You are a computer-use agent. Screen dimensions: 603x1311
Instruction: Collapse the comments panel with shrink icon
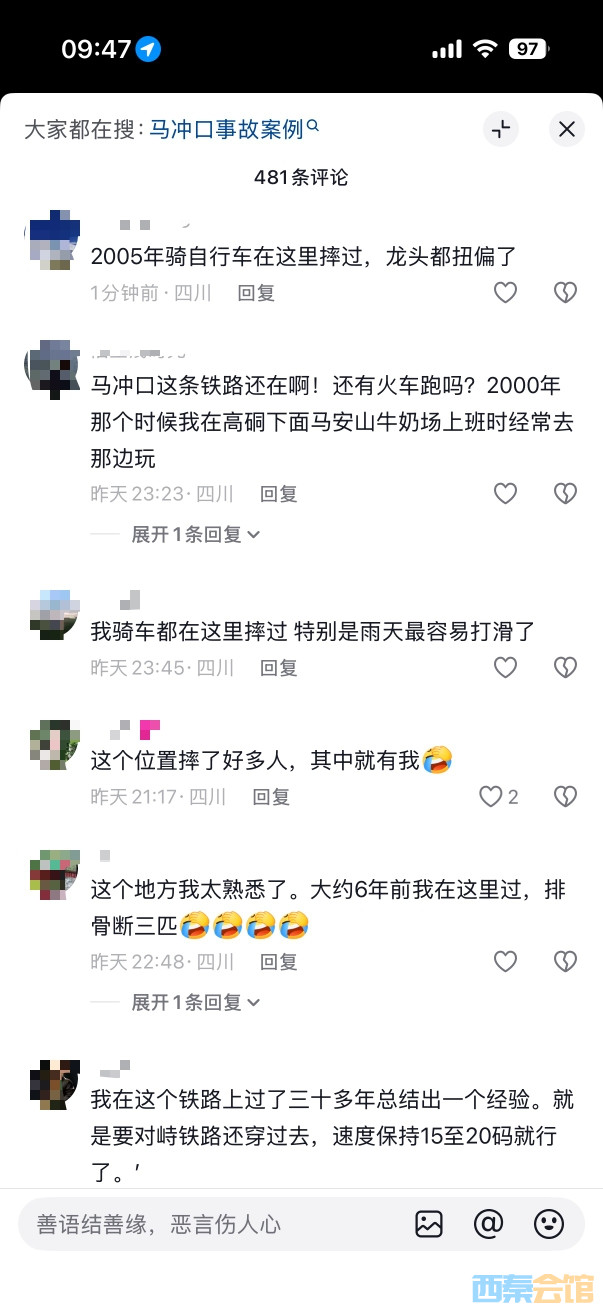pos(501,129)
